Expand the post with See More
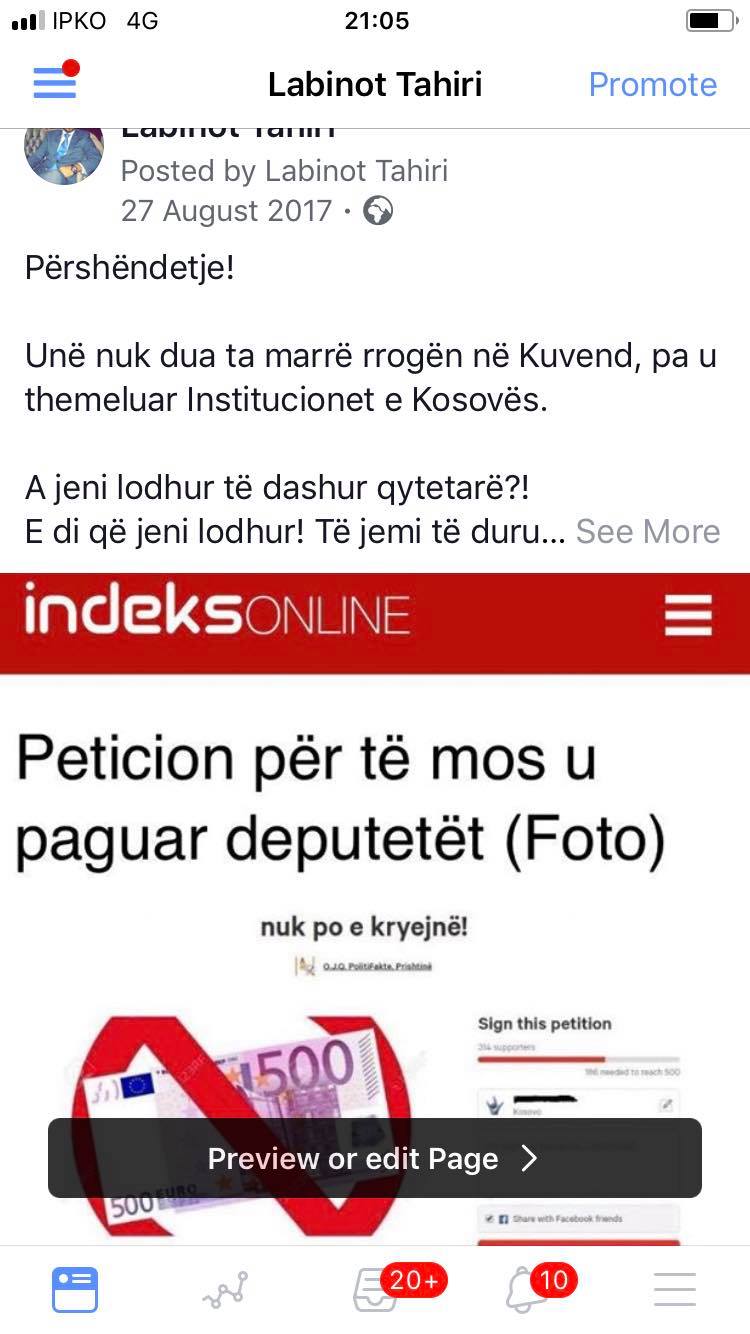 647,531
